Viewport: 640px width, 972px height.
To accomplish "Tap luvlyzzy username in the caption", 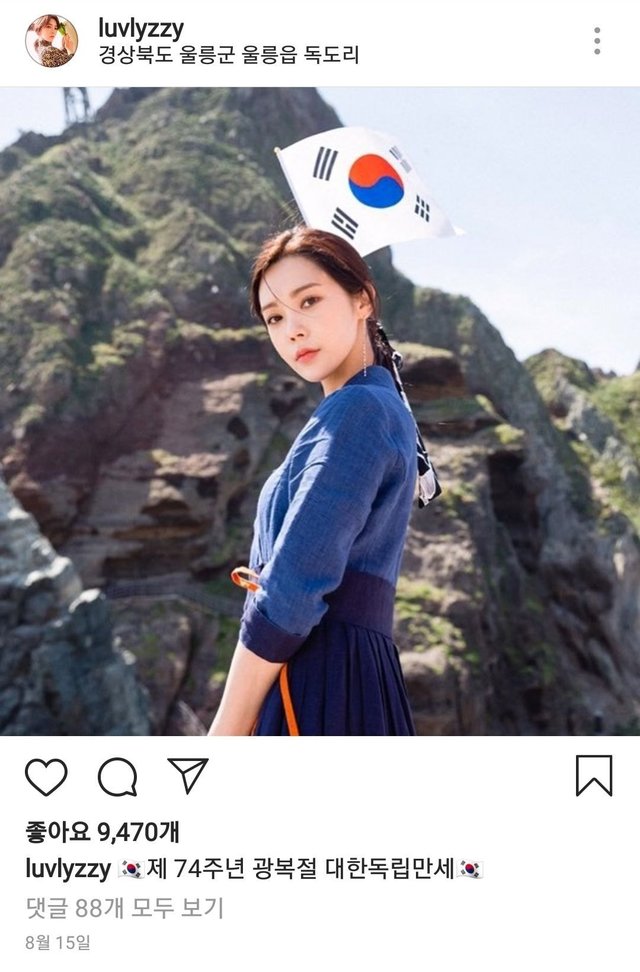I will [68, 870].
